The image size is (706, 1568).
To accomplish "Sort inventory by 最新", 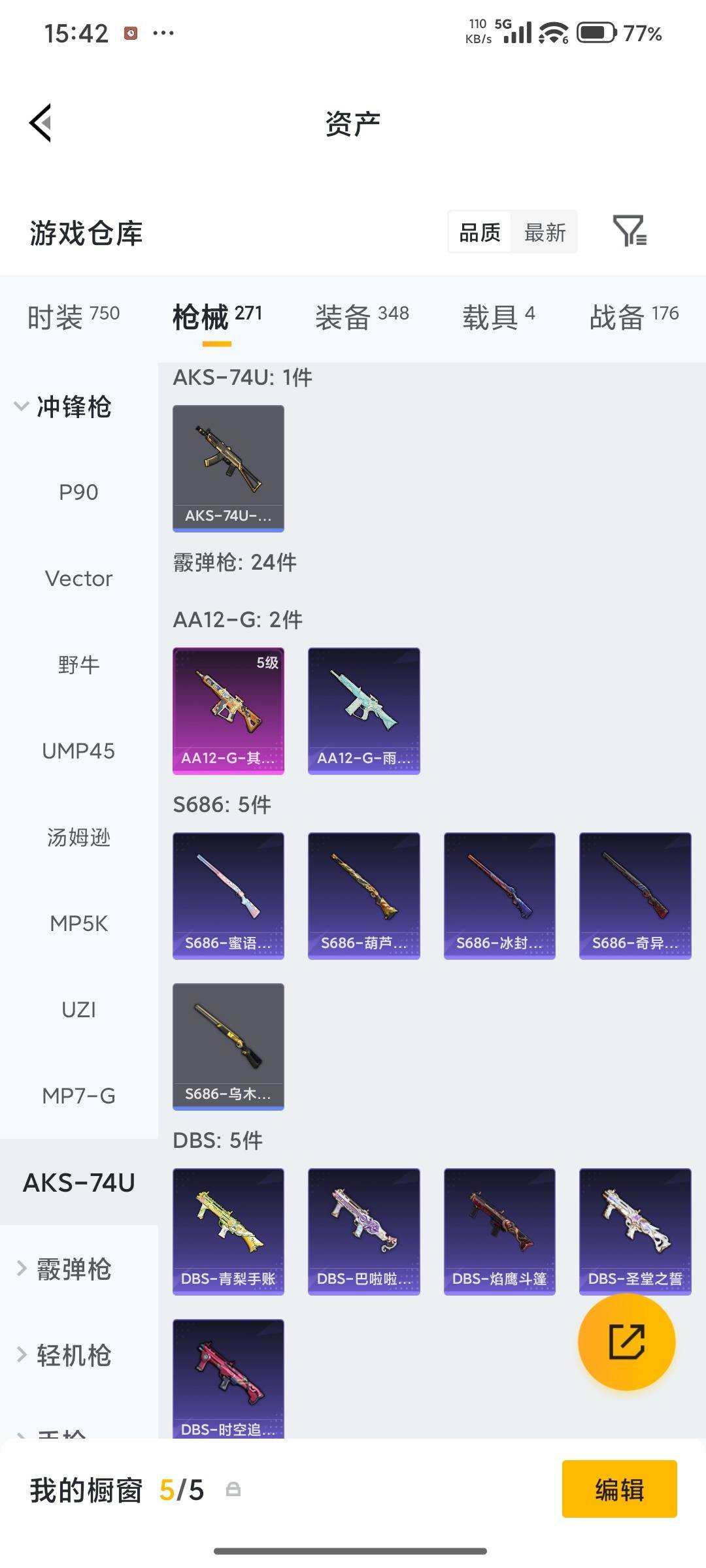I will coord(545,232).
